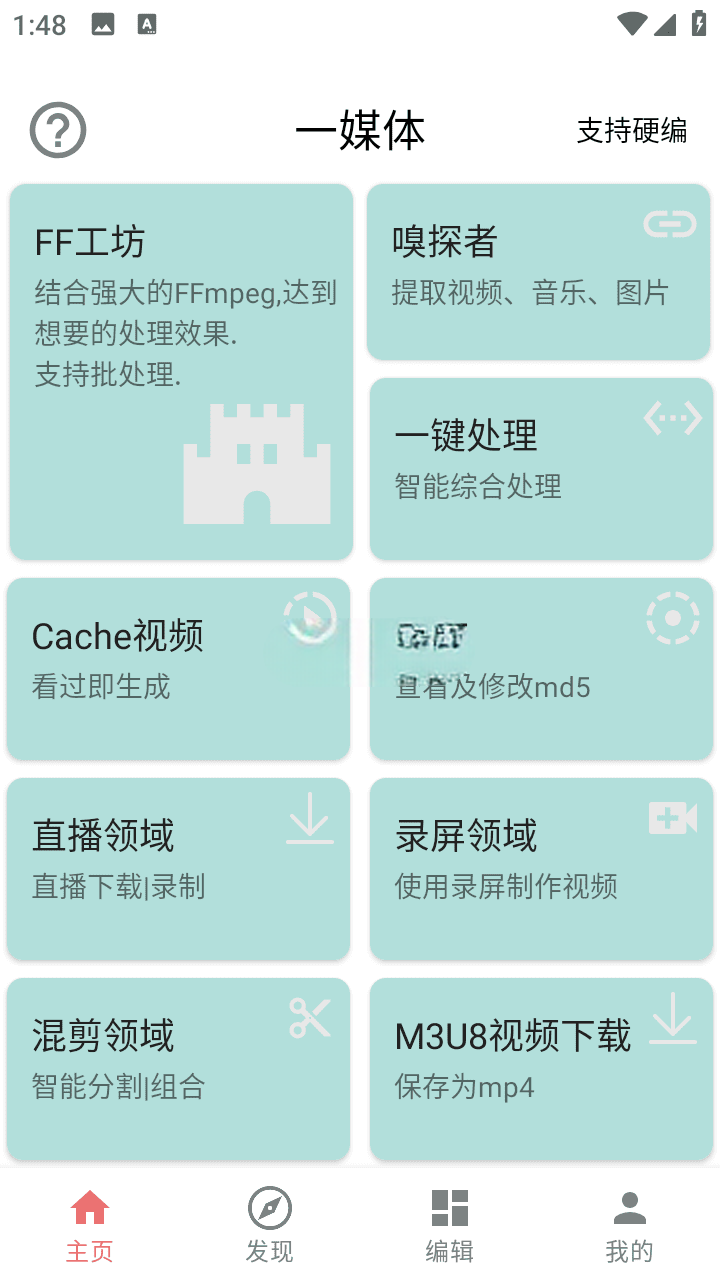720x1280 pixels.
Task: Open the 我的 tab
Action: coord(630,1226)
